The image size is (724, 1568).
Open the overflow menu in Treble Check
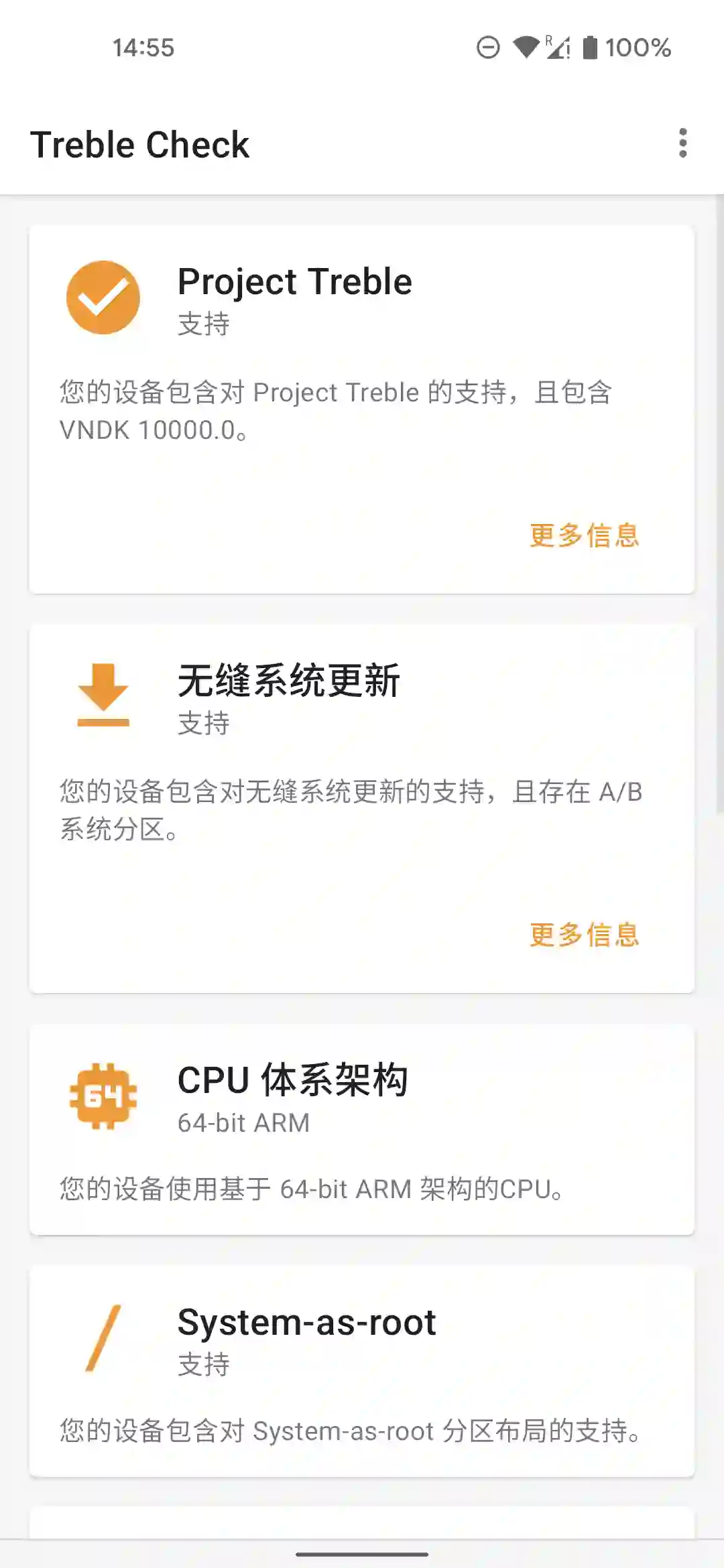tap(682, 143)
